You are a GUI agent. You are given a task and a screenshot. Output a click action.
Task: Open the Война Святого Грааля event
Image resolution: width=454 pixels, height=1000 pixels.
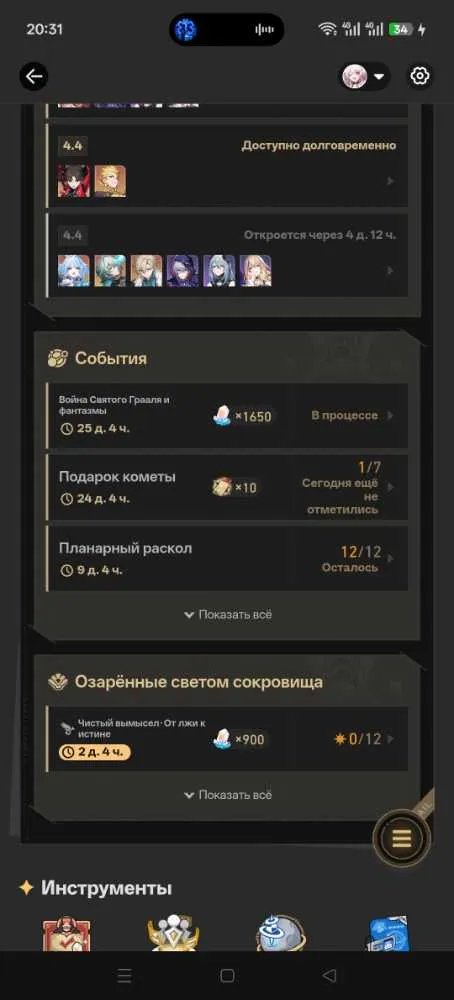(x=227, y=415)
